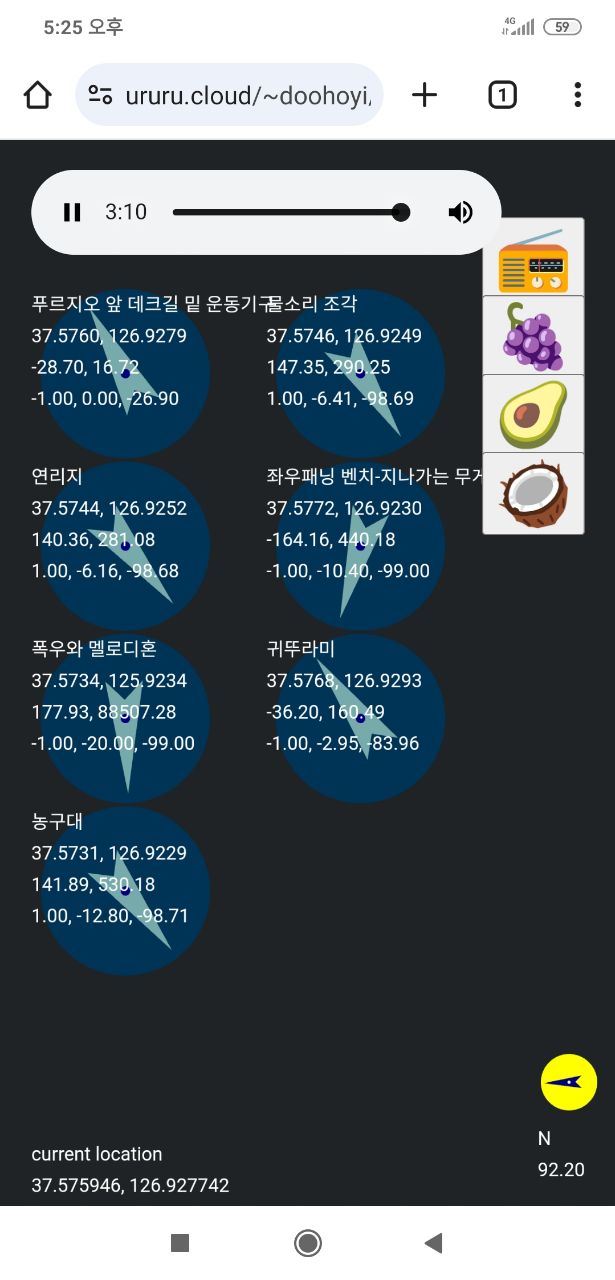Open Chrome home page
Viewport: 615px width, 1280px height.
pyautogui.click(x=37, y=95)
